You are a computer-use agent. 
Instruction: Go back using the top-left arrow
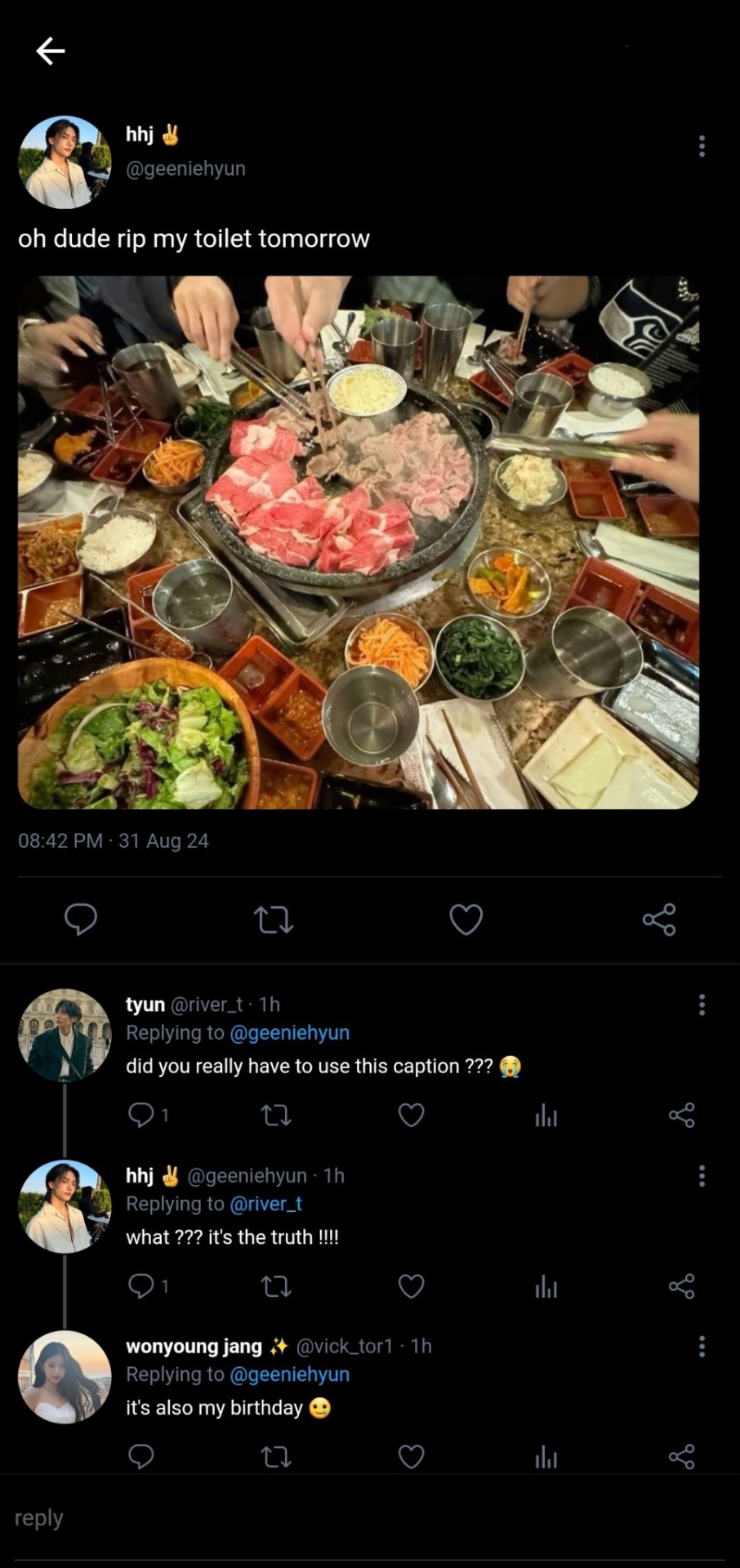coord(50,51)
